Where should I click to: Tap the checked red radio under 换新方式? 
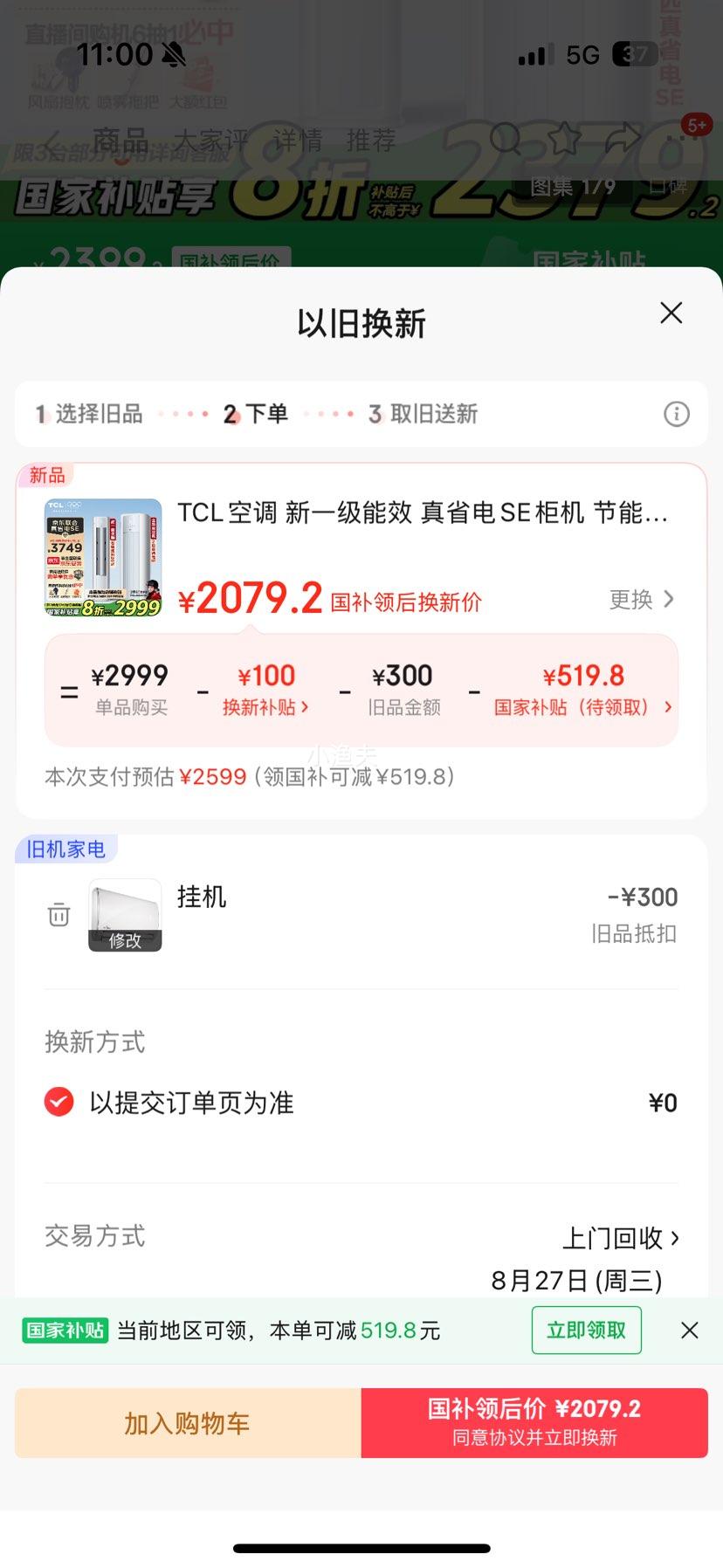(x=59, y=1102)
